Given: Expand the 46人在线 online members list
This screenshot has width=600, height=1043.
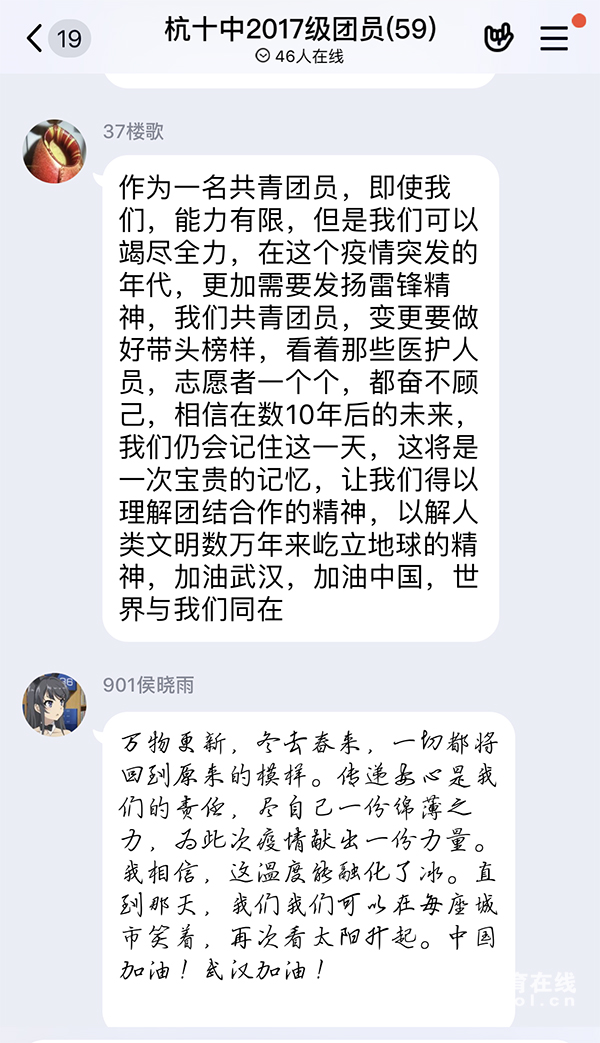Looking at the screenshot, I should (300, 57).
